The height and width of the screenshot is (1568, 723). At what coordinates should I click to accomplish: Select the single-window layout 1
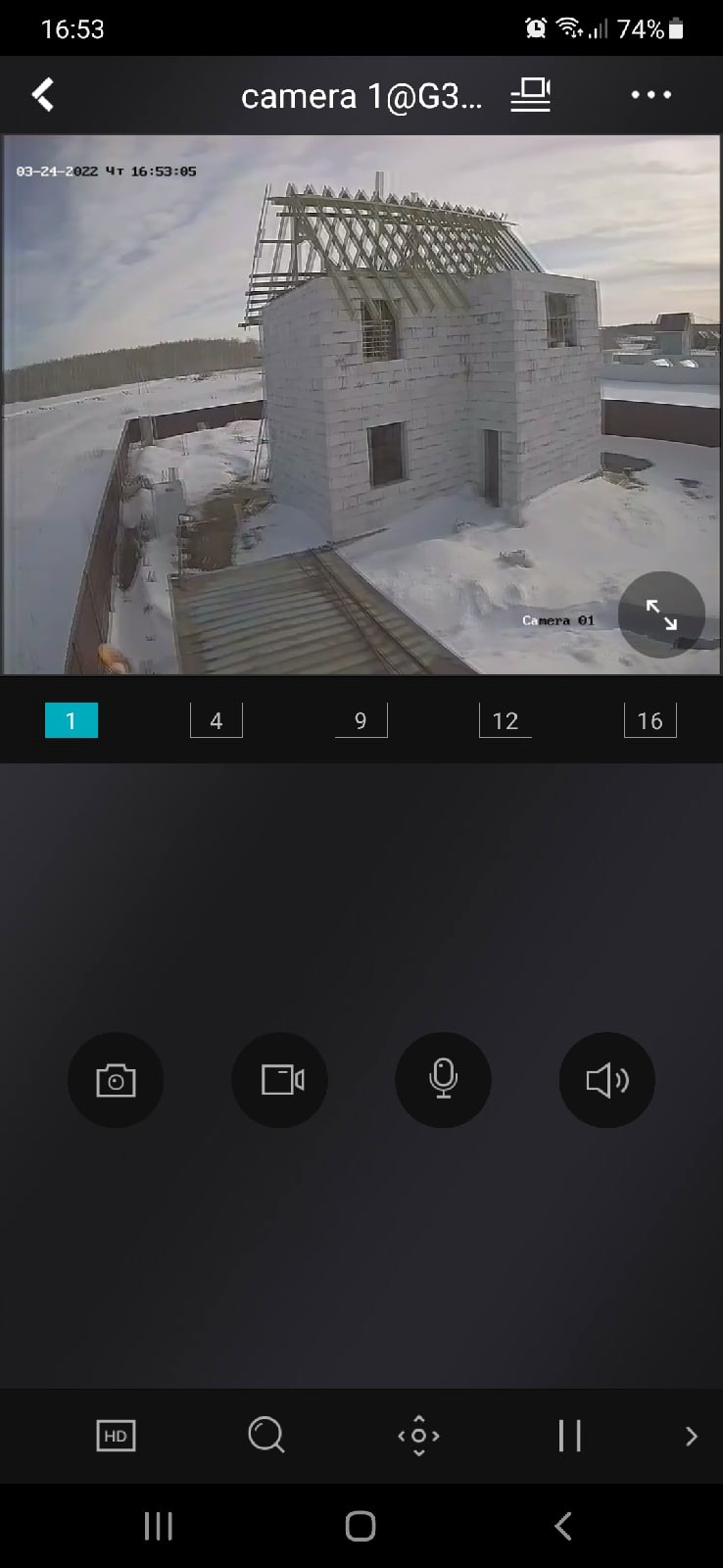[x=72, y=721]
